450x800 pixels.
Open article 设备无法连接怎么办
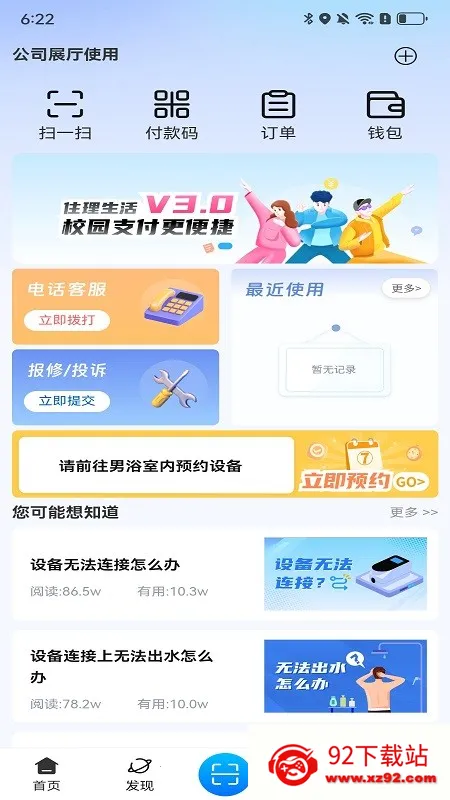point(225,574)
